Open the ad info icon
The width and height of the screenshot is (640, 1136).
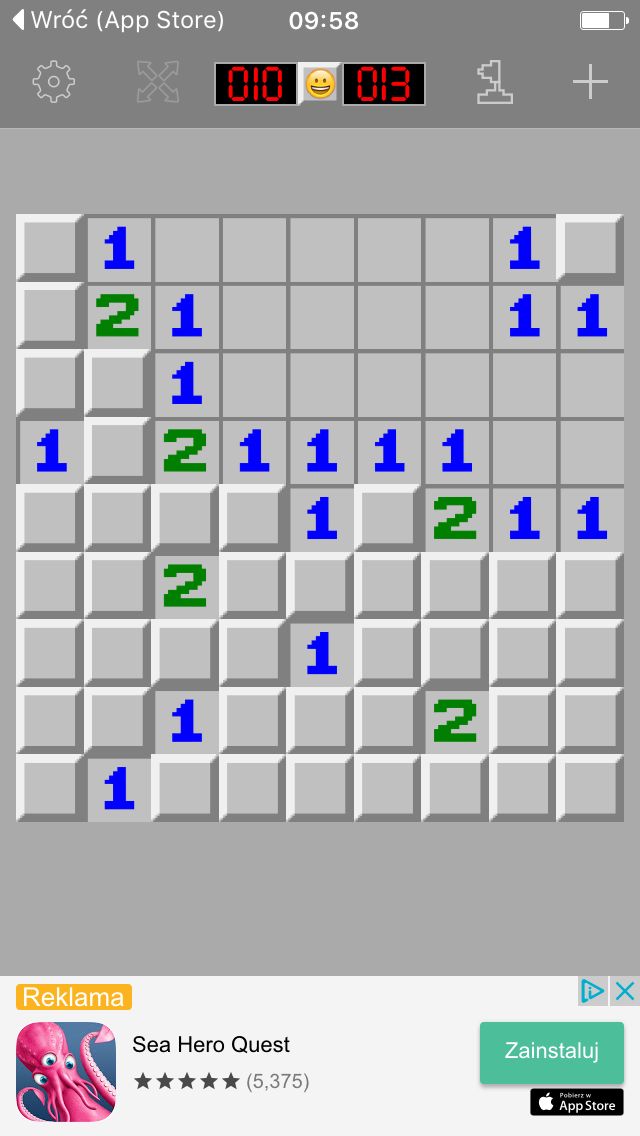(593, 991)
